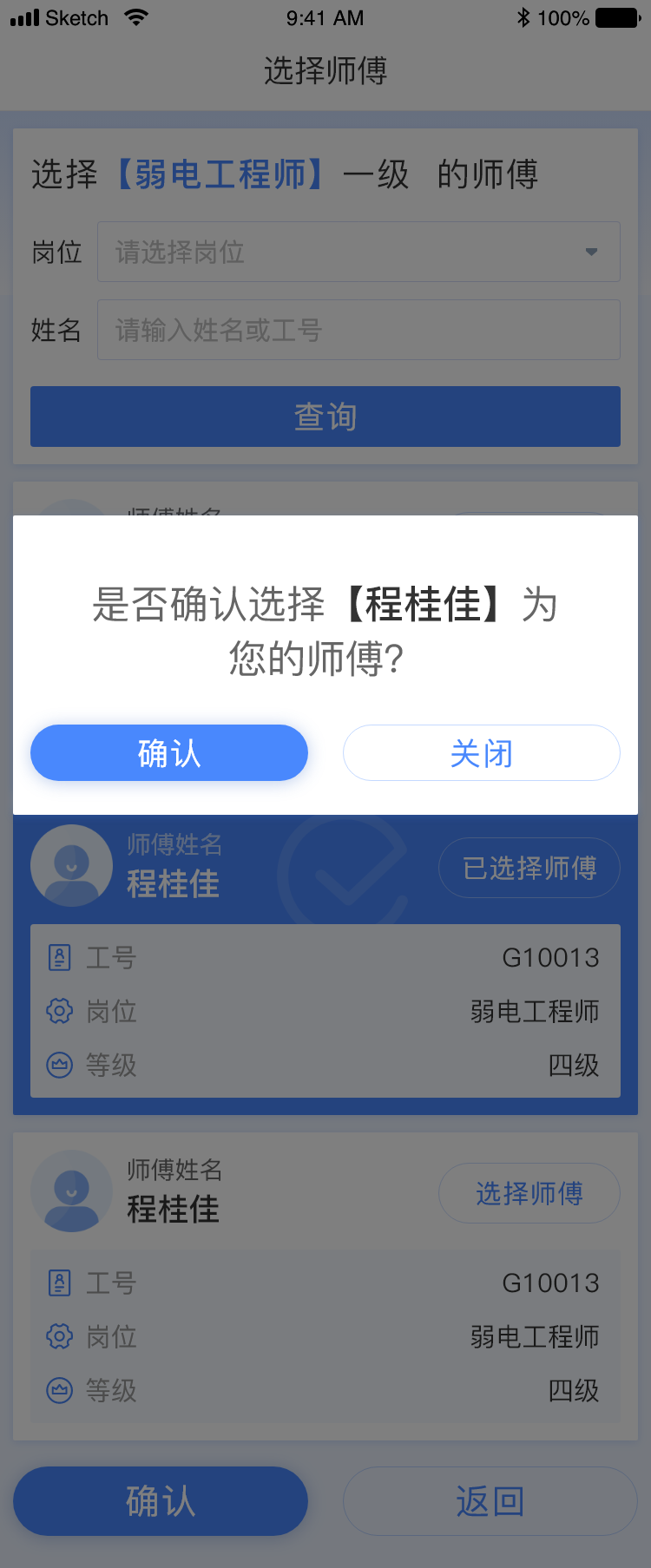
Task: Click the dropdown arrow beside 岗位 field
Action: tap(591, 252)
